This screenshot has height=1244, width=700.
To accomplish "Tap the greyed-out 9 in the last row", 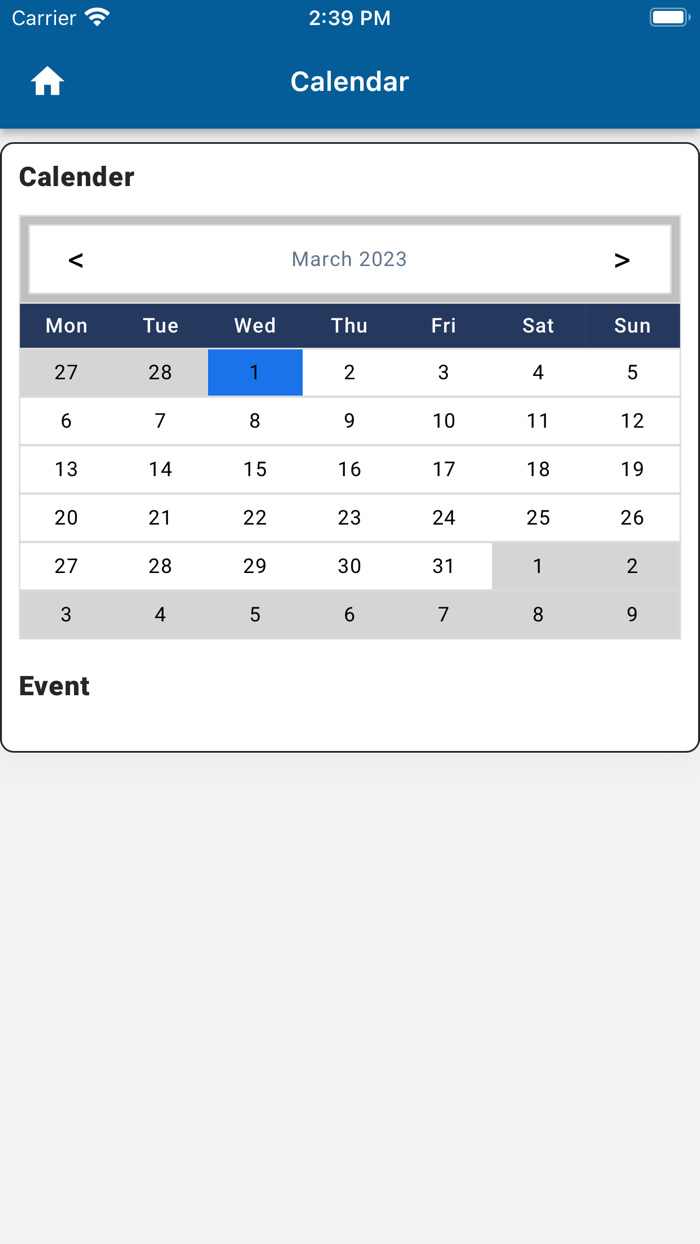I will [x=632, y=614].
